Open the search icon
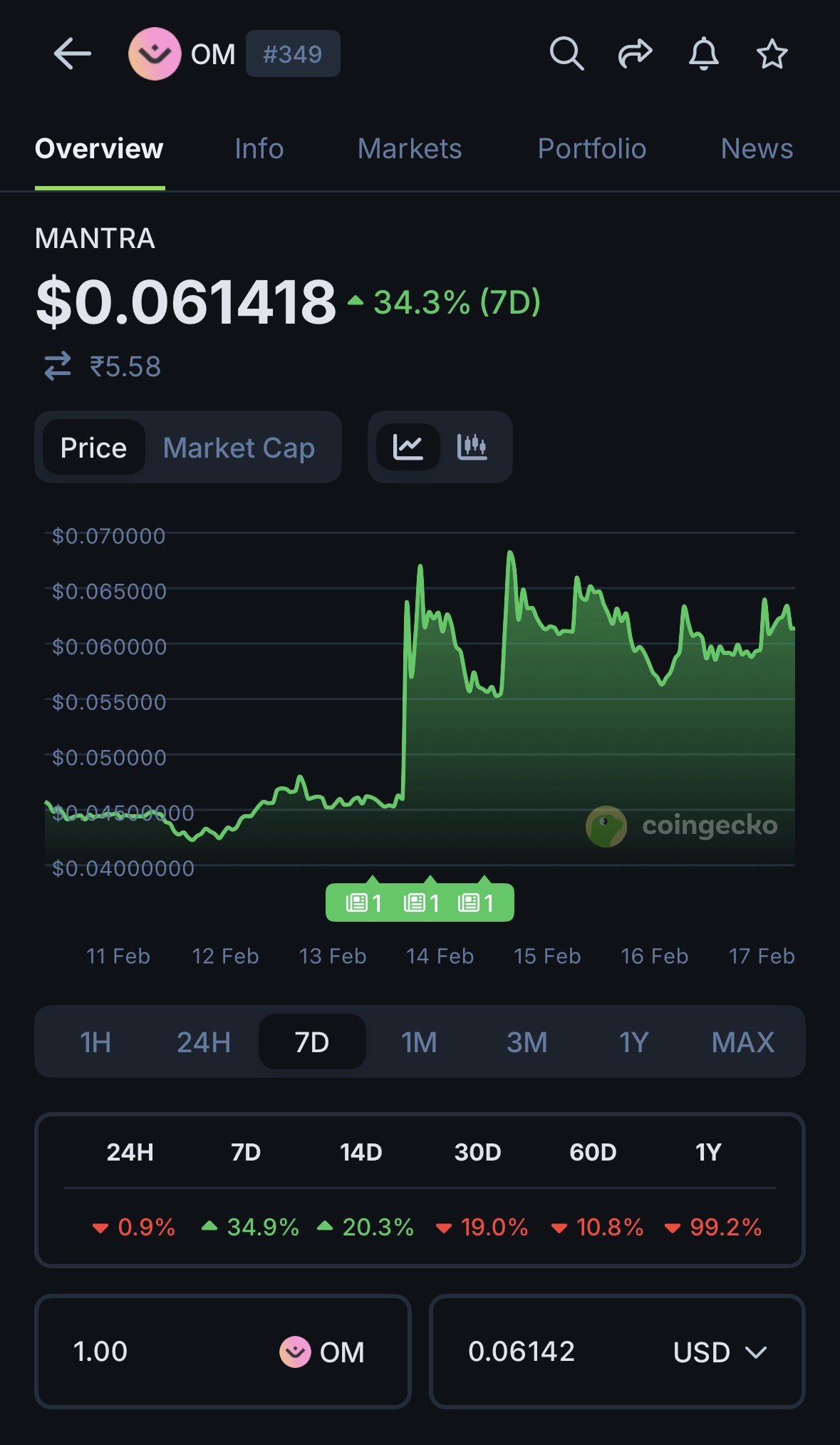840x1445 pixels. (x=566, y=54)
